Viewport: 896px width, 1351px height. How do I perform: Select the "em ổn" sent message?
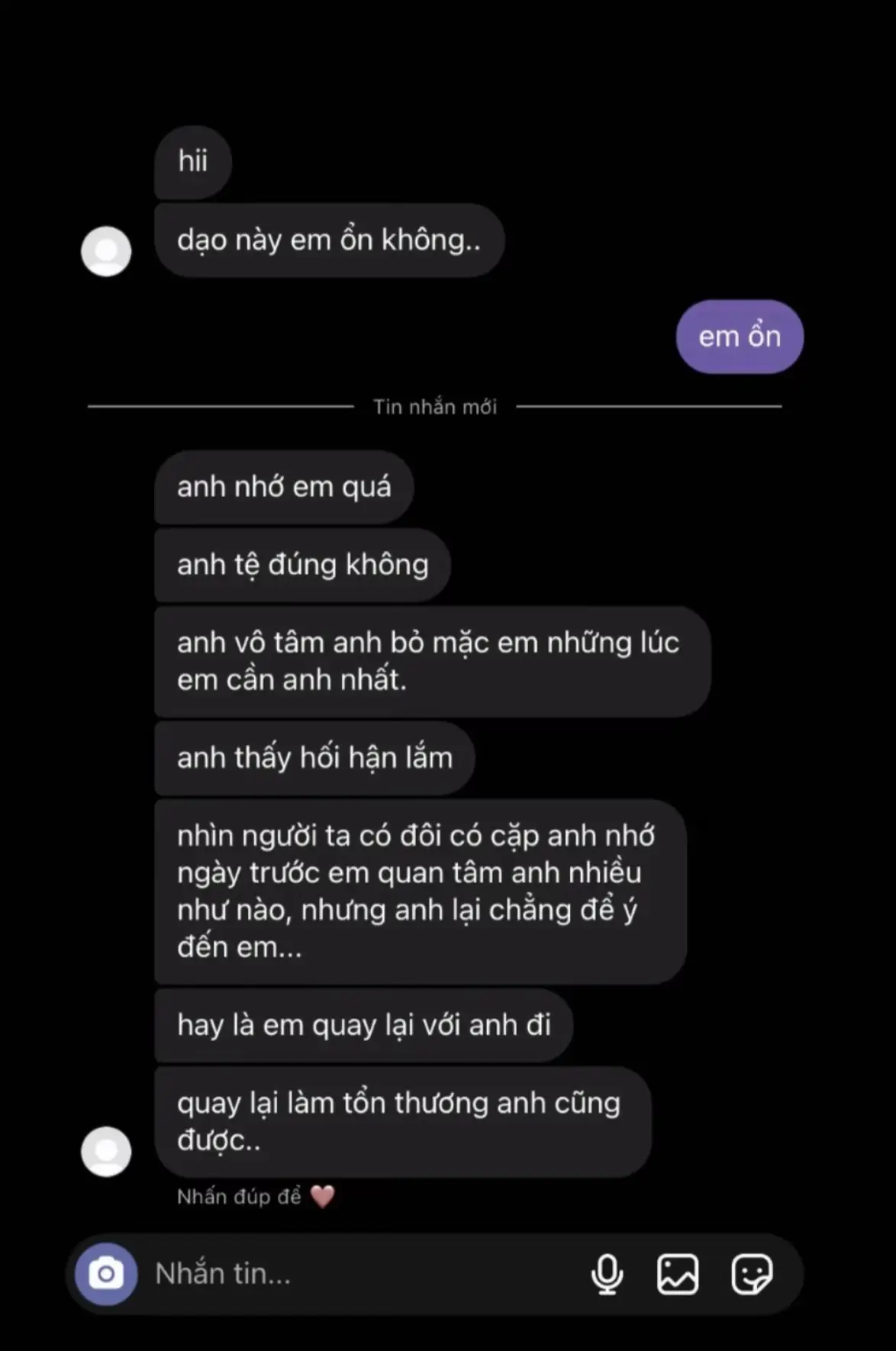(738, 336)
